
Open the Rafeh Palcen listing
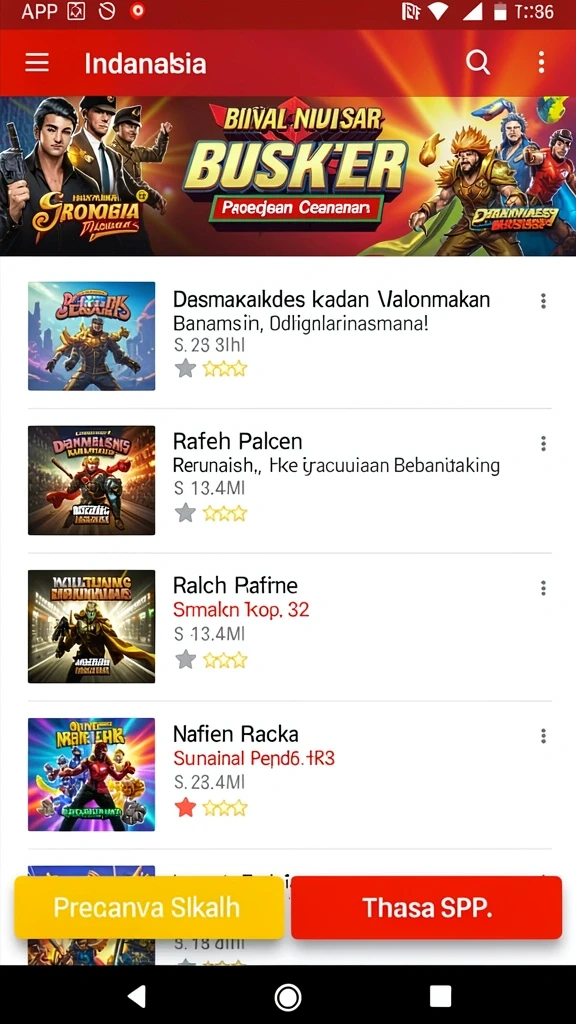(x=289, y=480)
